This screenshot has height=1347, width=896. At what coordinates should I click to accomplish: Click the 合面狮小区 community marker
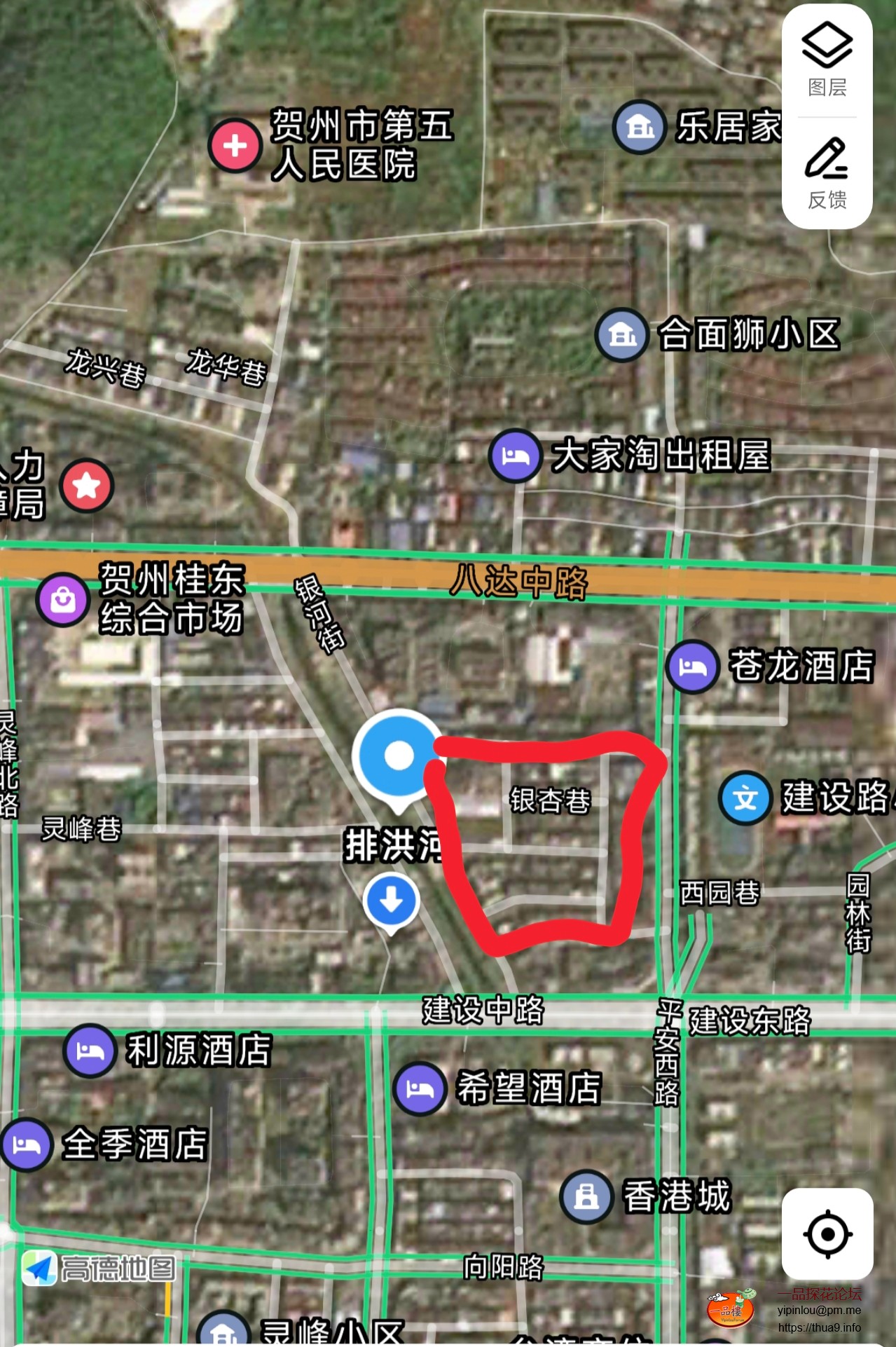click(621, 335)
